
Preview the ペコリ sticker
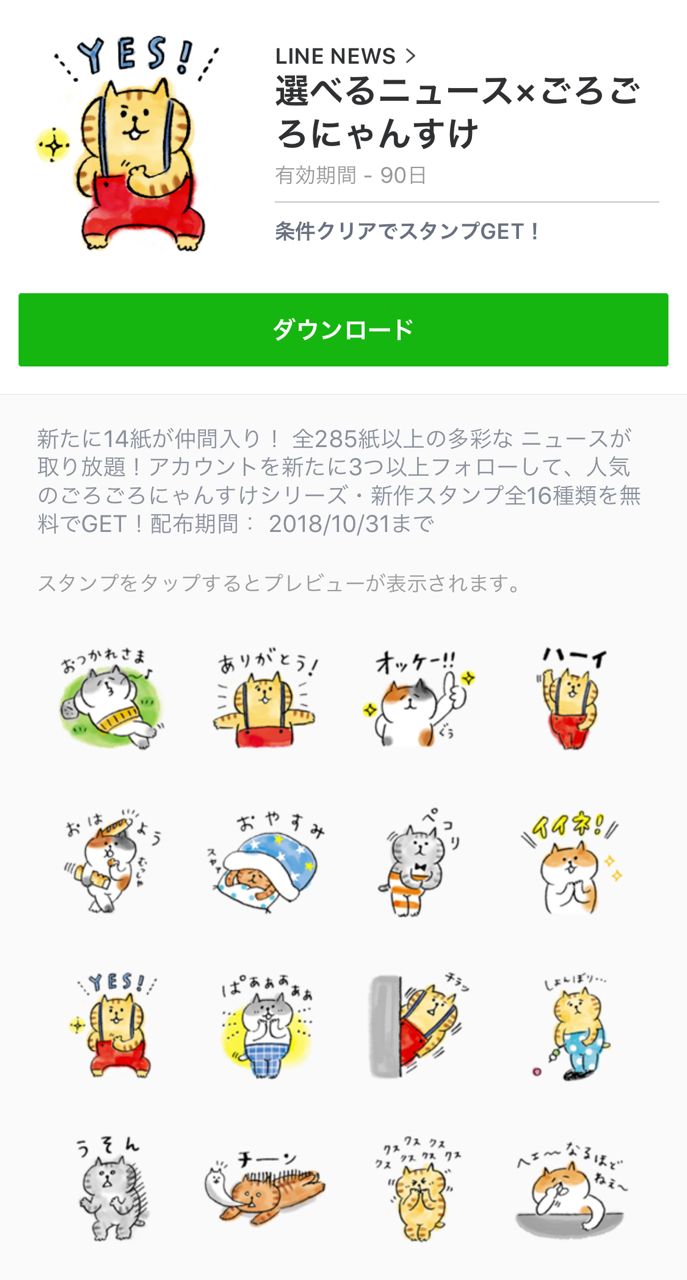[421, 860]
